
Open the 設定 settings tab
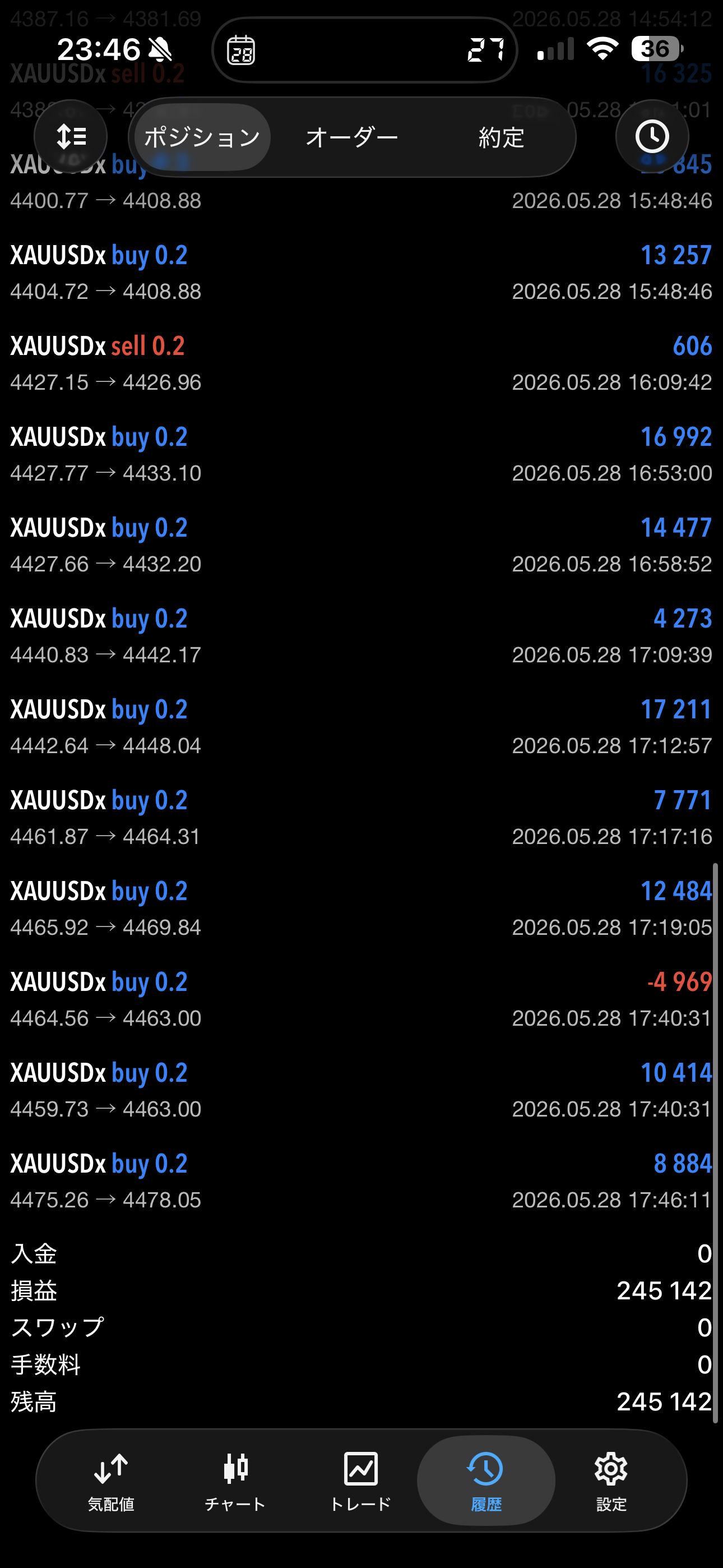point(611,1482)
